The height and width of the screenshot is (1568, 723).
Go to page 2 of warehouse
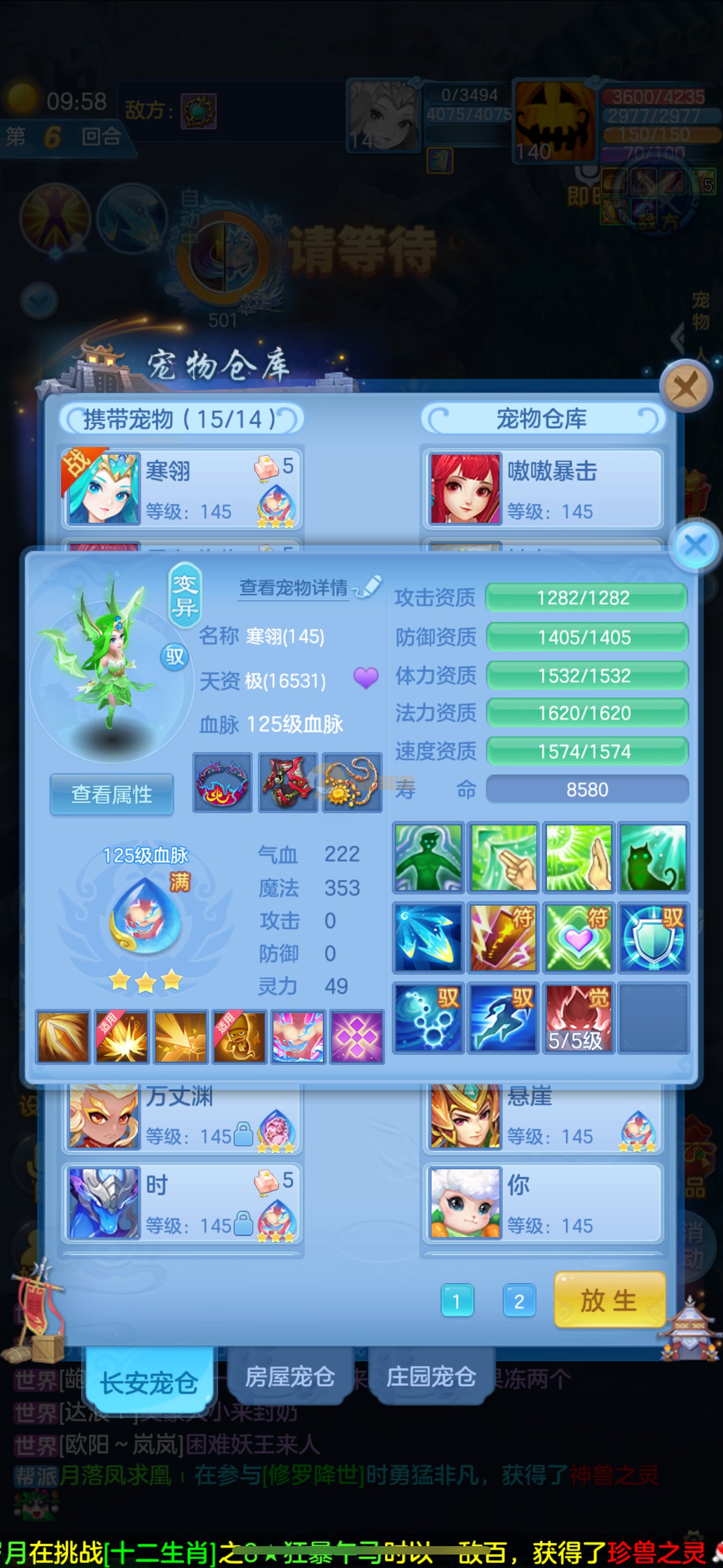tap(518, 1301)
